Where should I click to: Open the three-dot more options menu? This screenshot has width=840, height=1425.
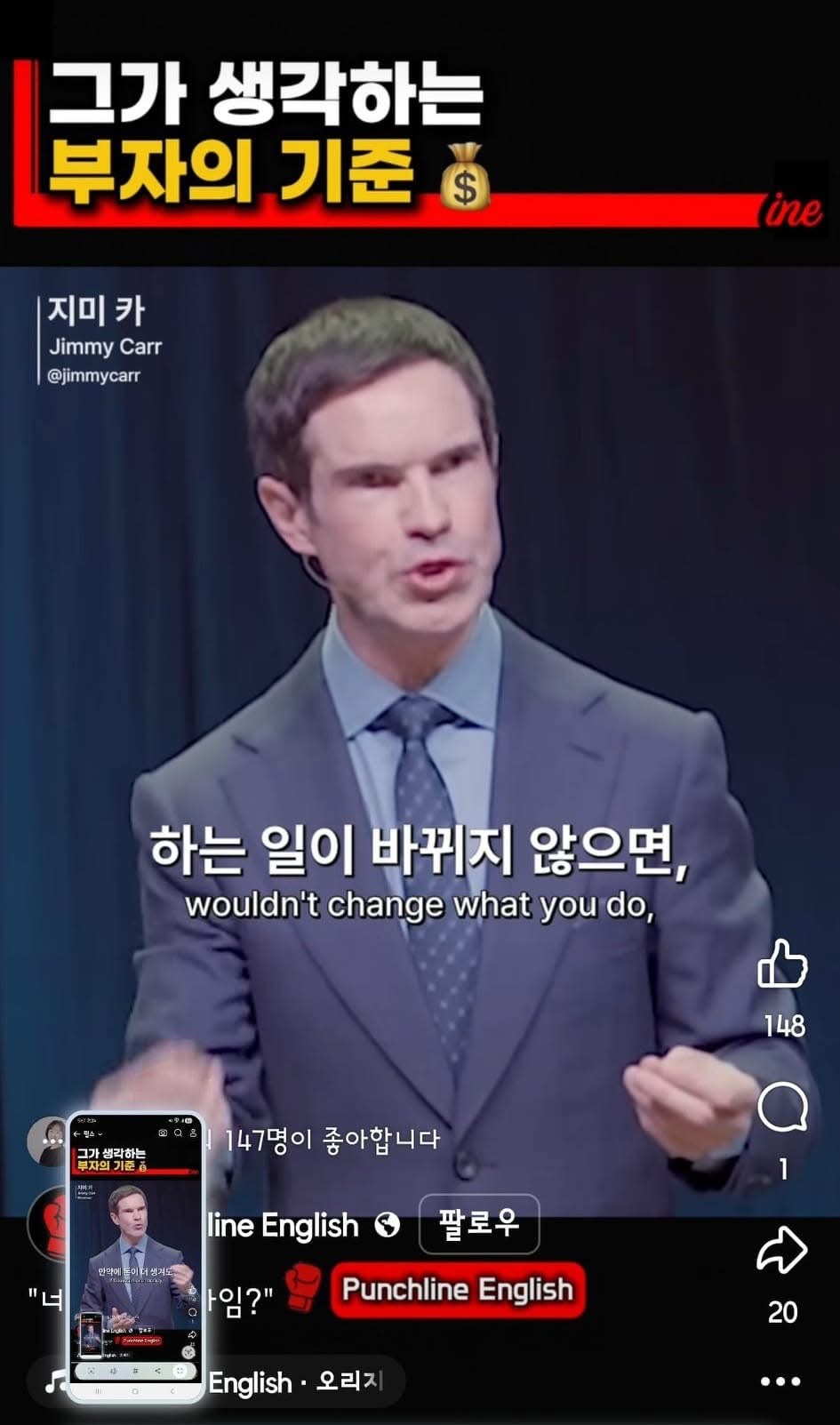pos(780,1381)
